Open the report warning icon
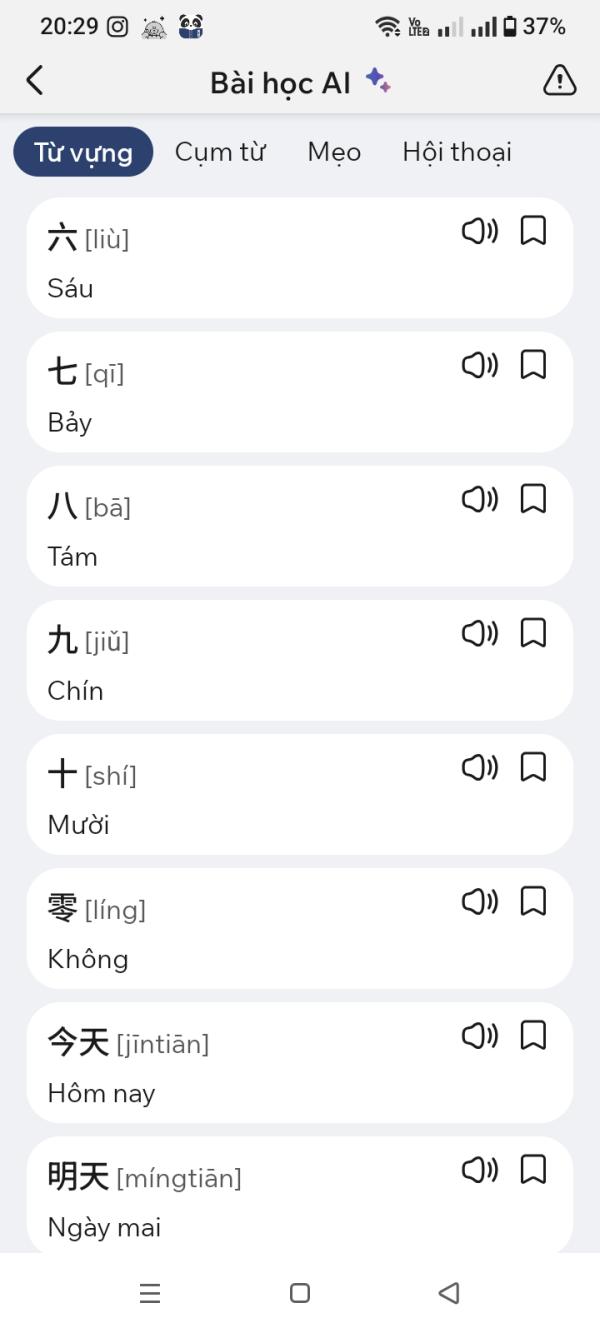600x1333 pixels. click(x=559, y=81)
